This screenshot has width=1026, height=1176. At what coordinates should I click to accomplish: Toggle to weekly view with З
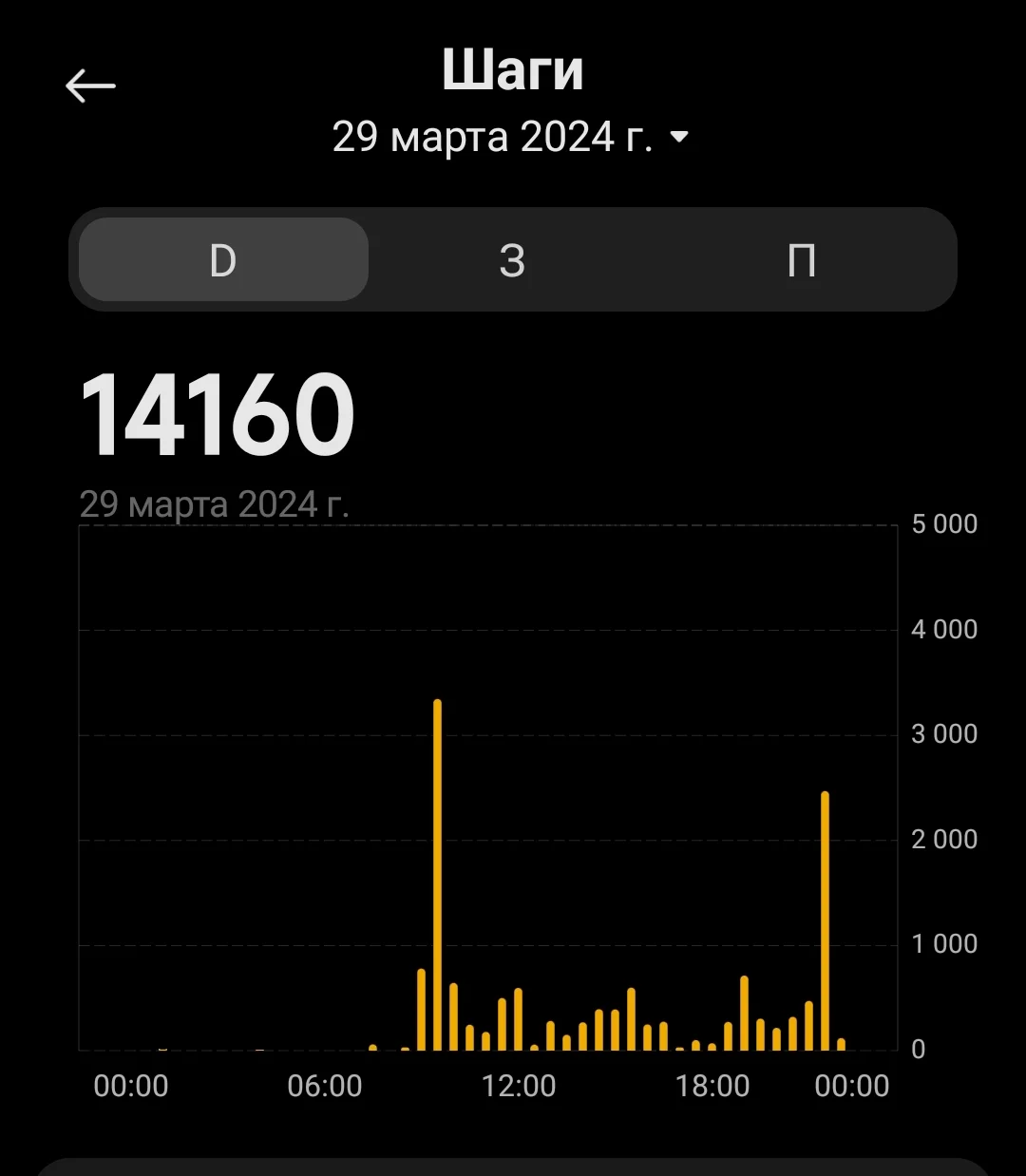pos(513,259)
